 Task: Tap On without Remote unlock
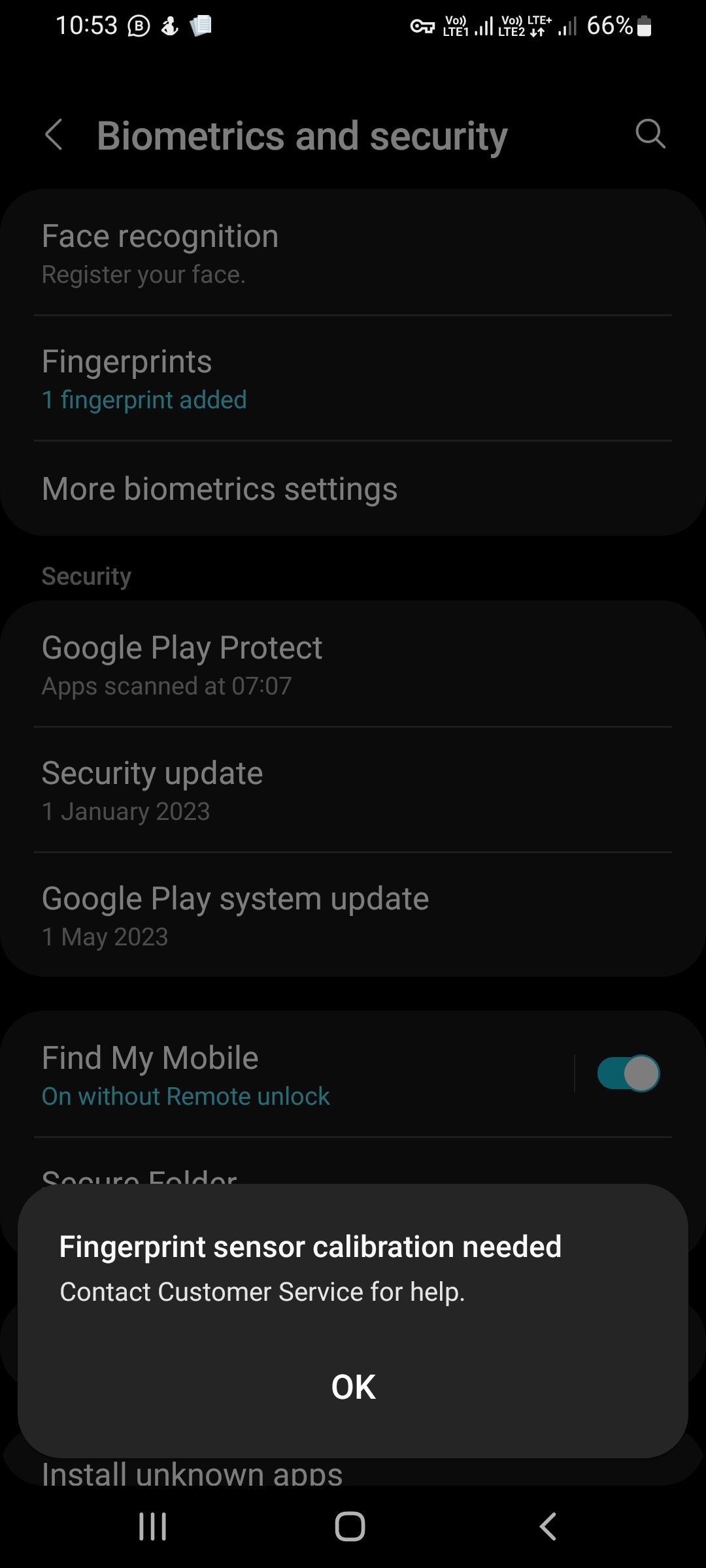pyautogui.click(x=186, y=1096)
